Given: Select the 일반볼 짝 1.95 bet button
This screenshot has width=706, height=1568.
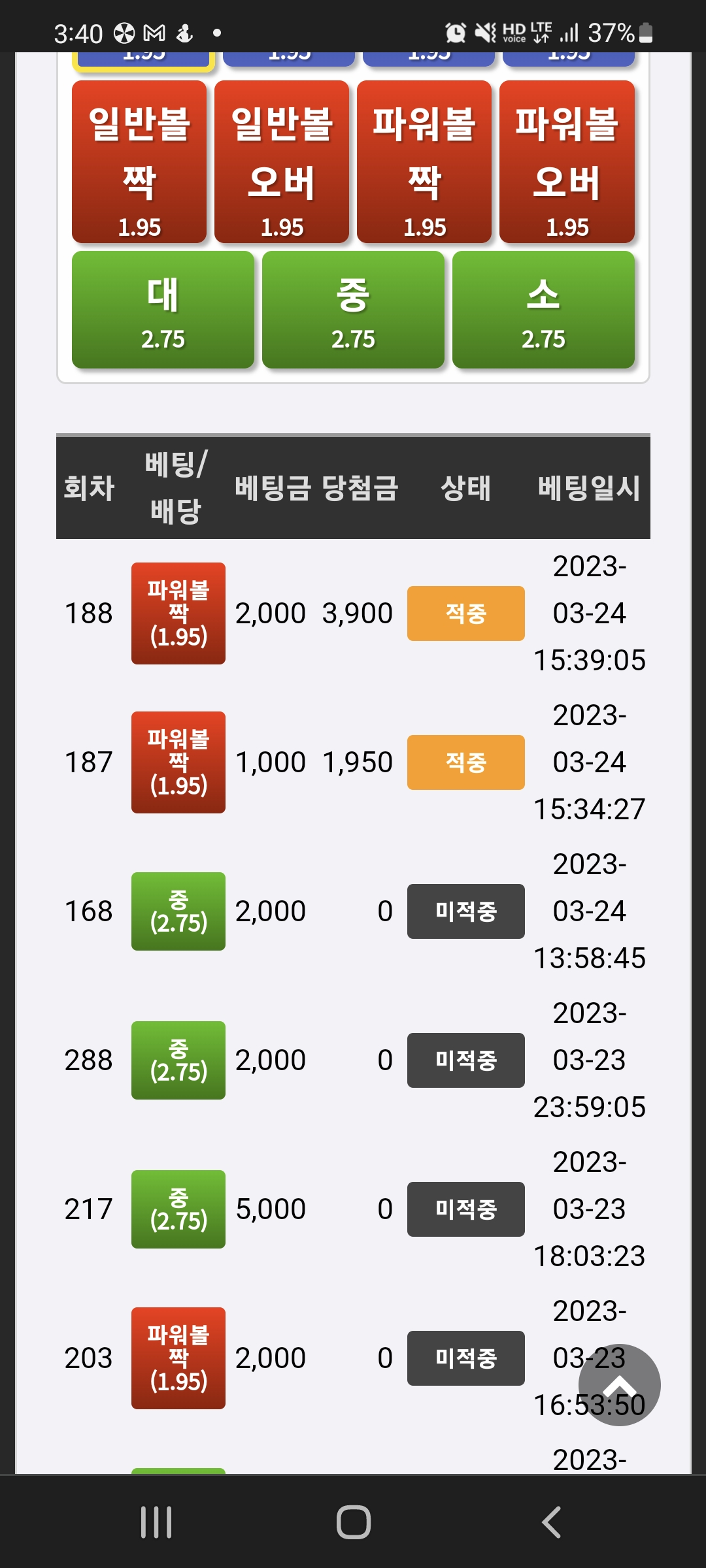Looking at the screenshot, I should 139,162.
